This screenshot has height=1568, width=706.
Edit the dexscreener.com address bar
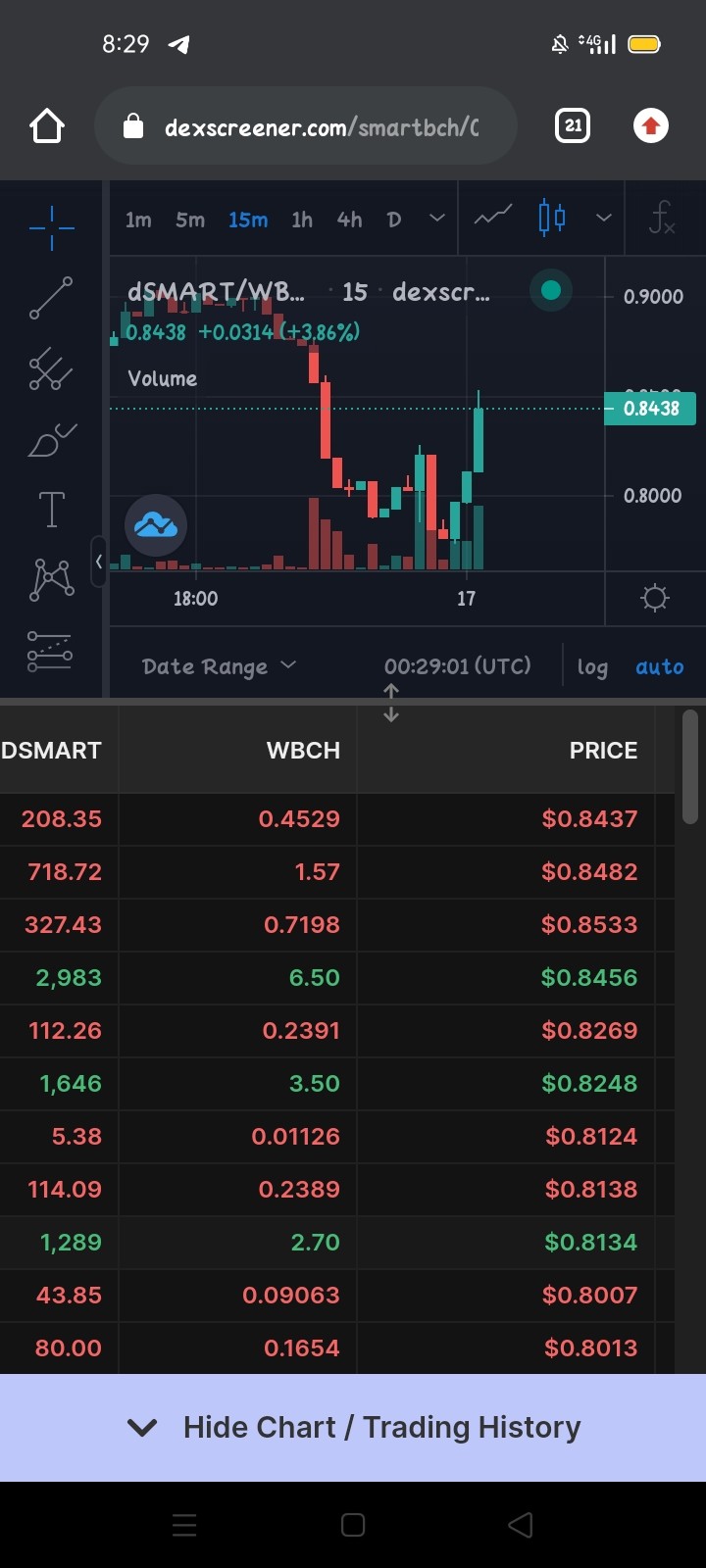tap(305, 126)
